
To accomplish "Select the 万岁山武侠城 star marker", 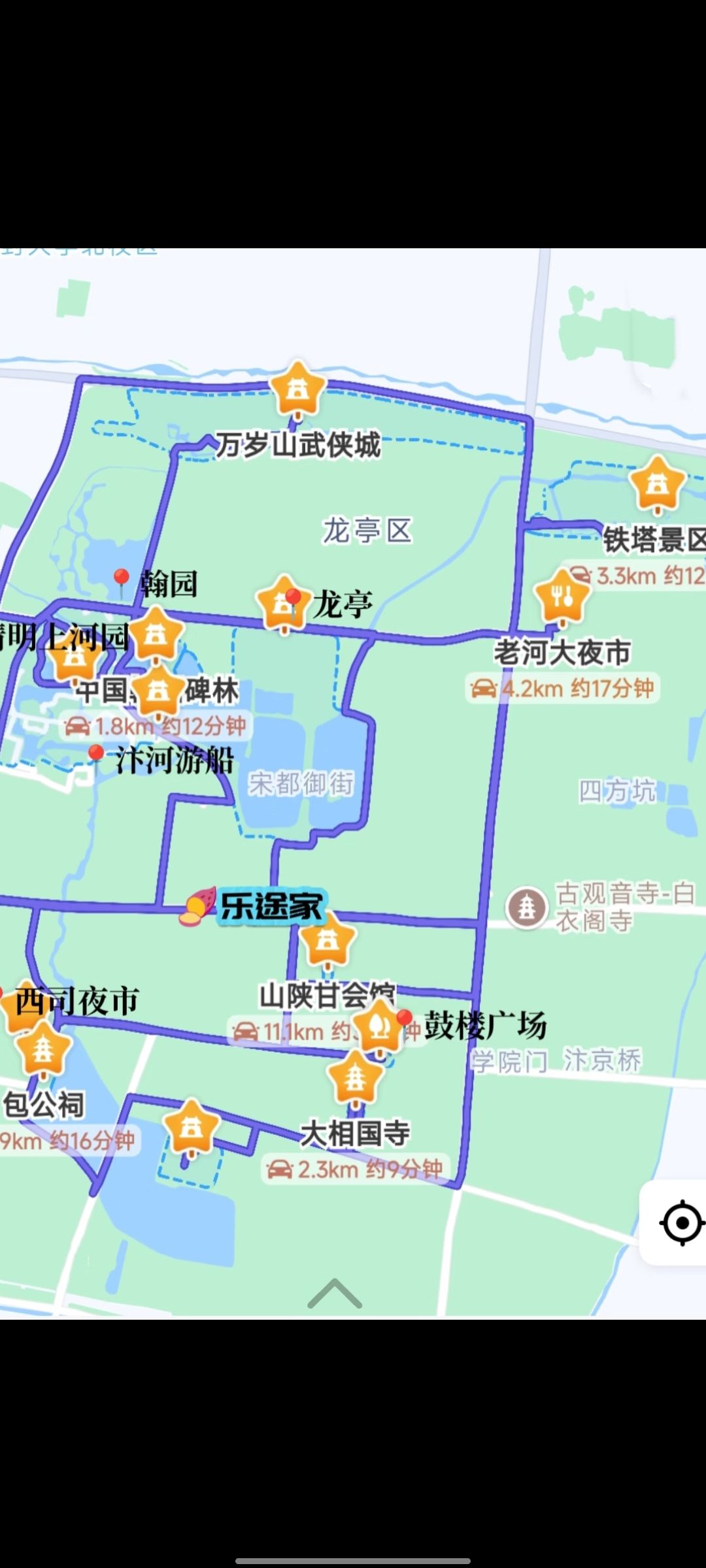I will tap(297, 390).
